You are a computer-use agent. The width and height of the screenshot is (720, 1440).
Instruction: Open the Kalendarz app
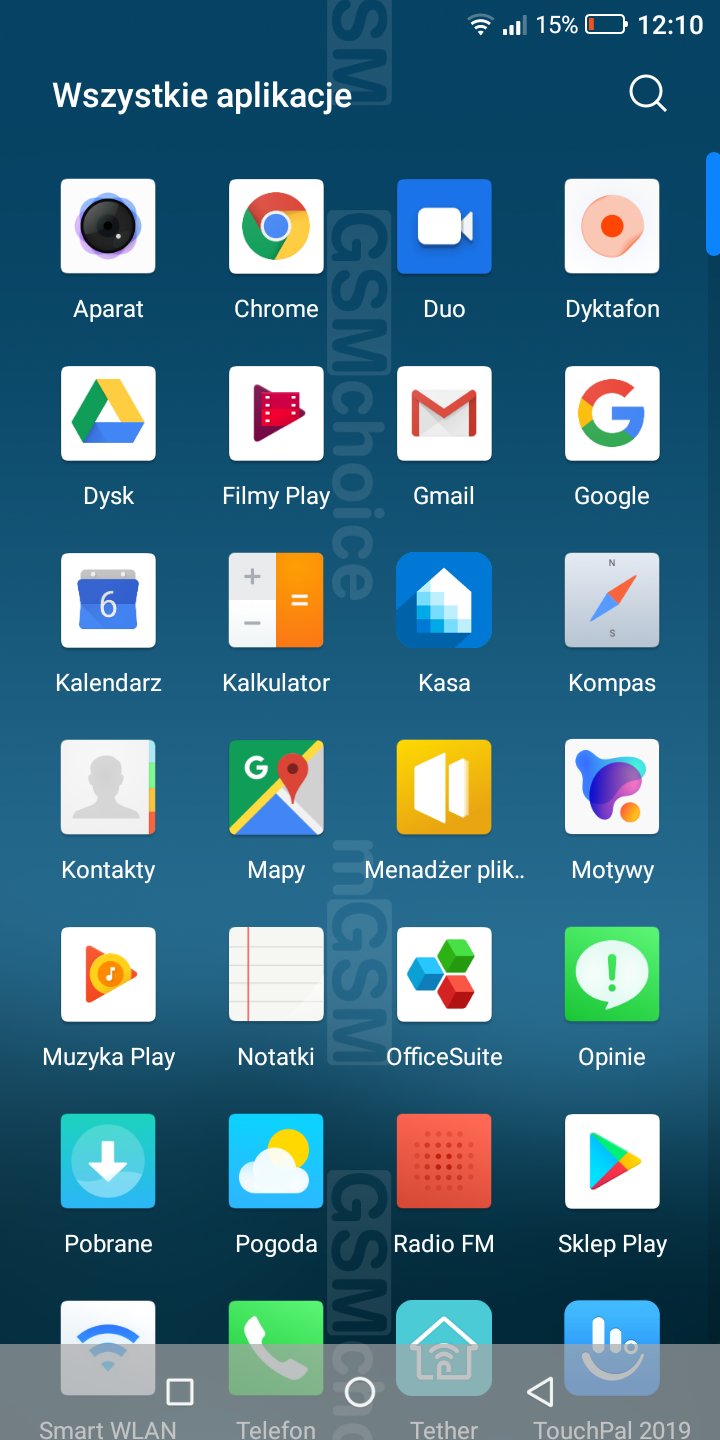[x=108, y=600]
